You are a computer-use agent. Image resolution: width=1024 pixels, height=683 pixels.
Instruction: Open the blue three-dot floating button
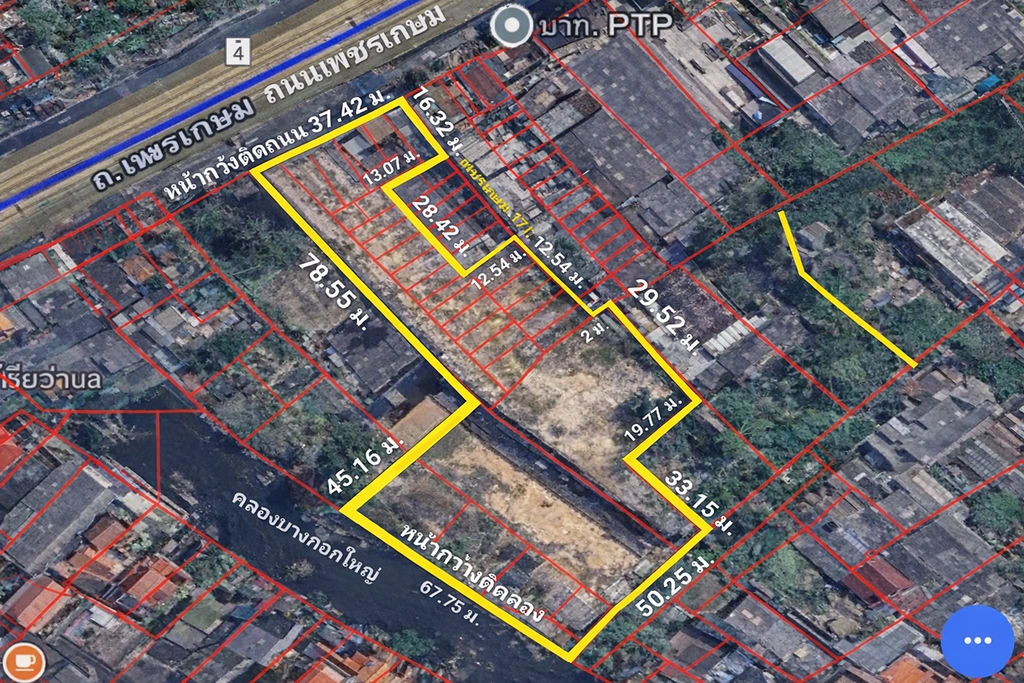point(977,641)
